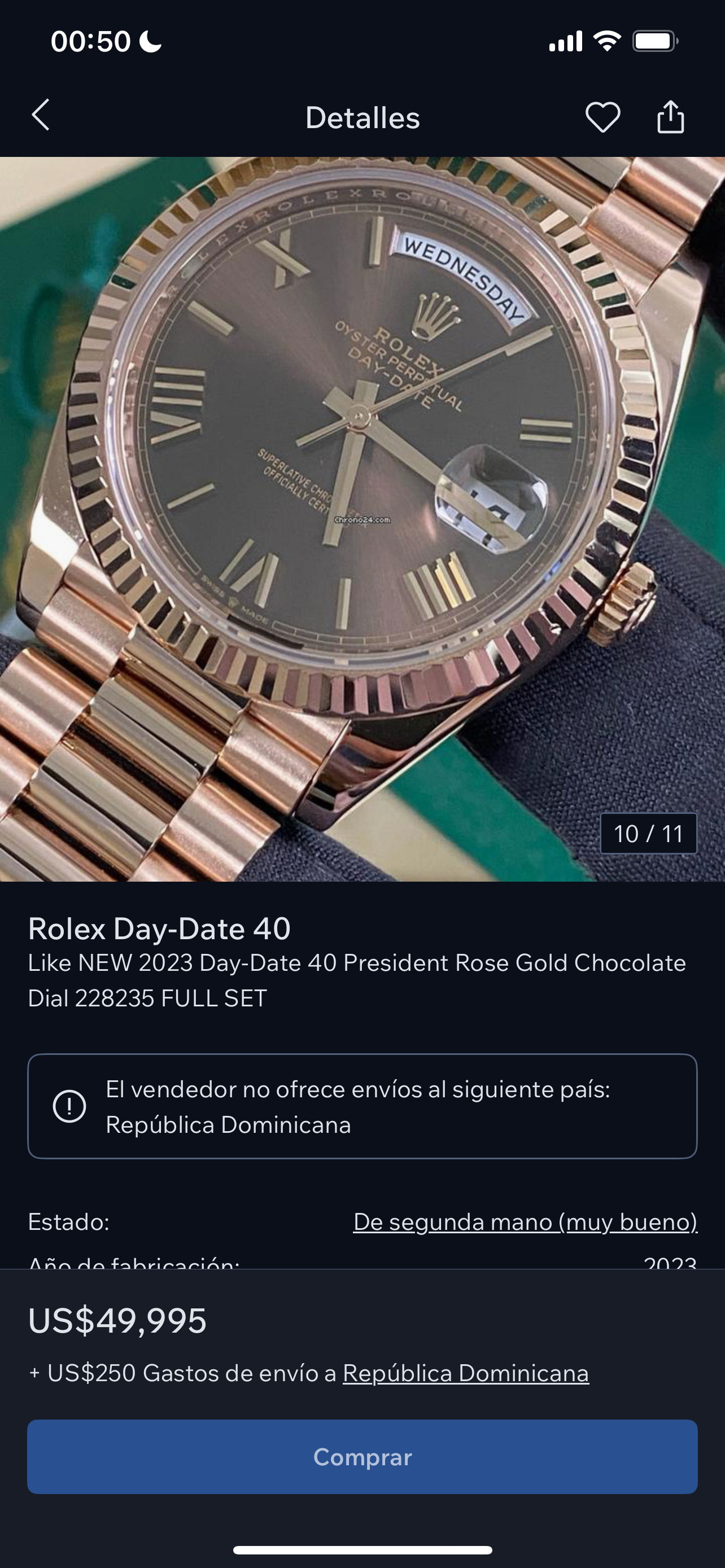Open the share sheet via the share icon
The height and width of the screenshot is (1568, 725).
tap(670, 117)
